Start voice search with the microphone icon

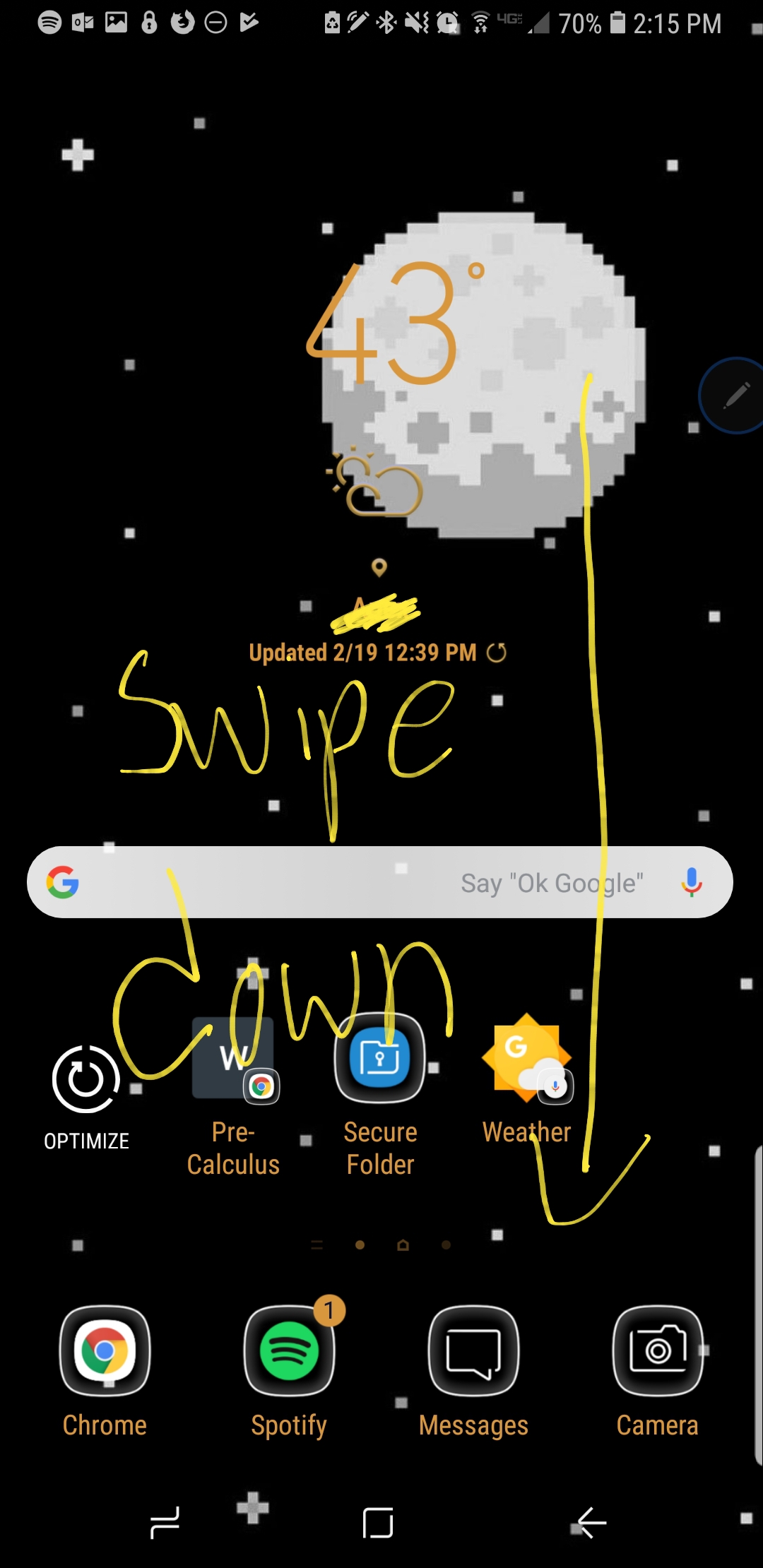(692, 882)
